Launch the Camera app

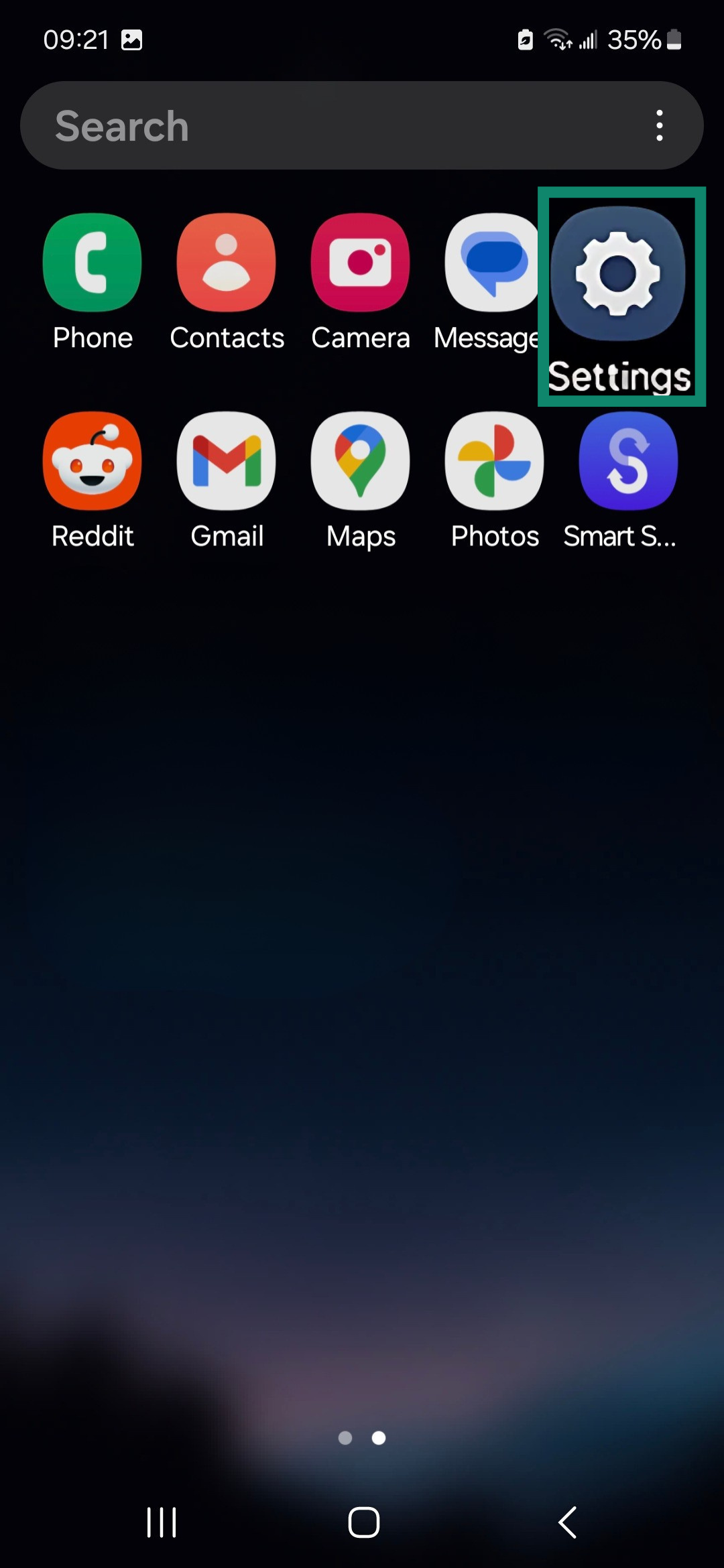[x=361, y=262]
